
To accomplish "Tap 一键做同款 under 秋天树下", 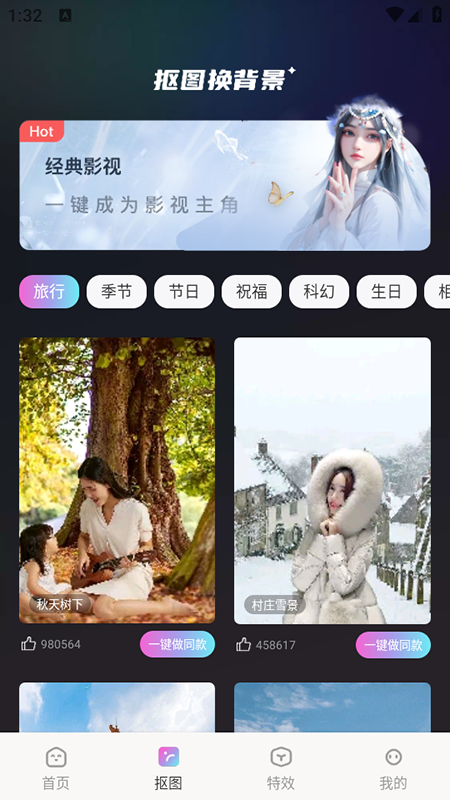I will coord(177,644).
